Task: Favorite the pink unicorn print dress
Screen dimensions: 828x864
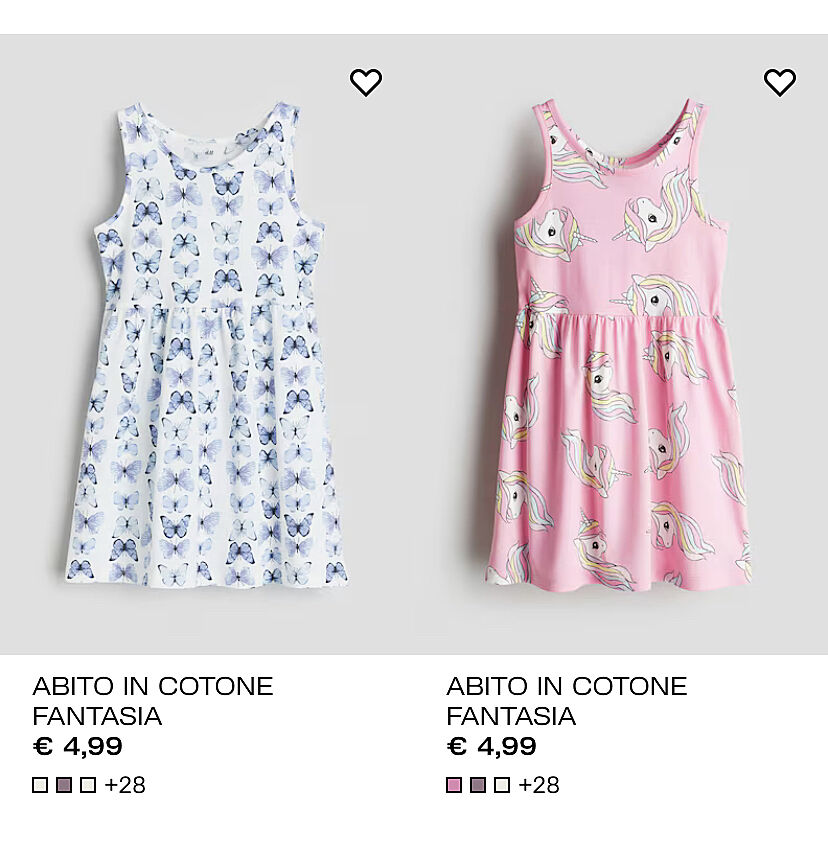Action: point(780,83)
